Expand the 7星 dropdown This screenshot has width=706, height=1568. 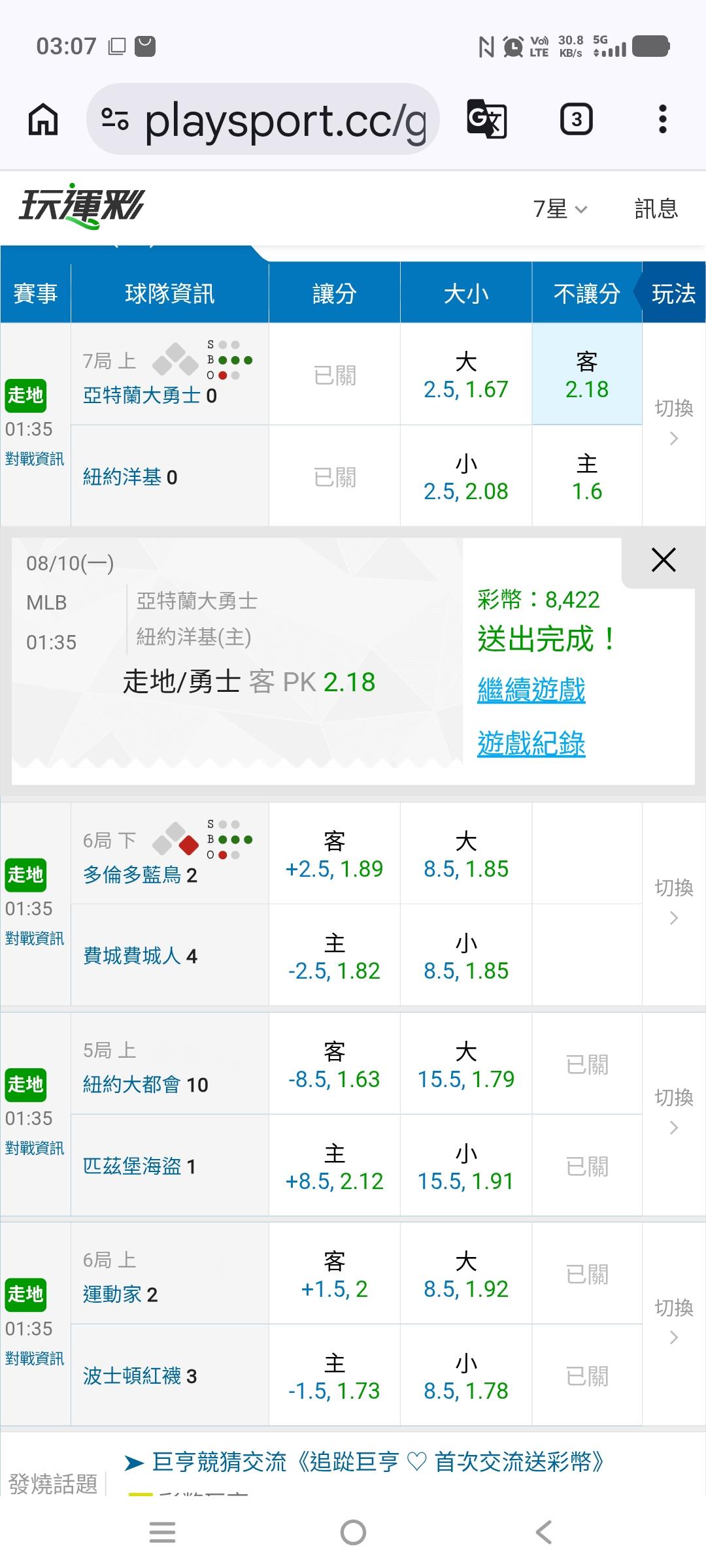[560, 209]
